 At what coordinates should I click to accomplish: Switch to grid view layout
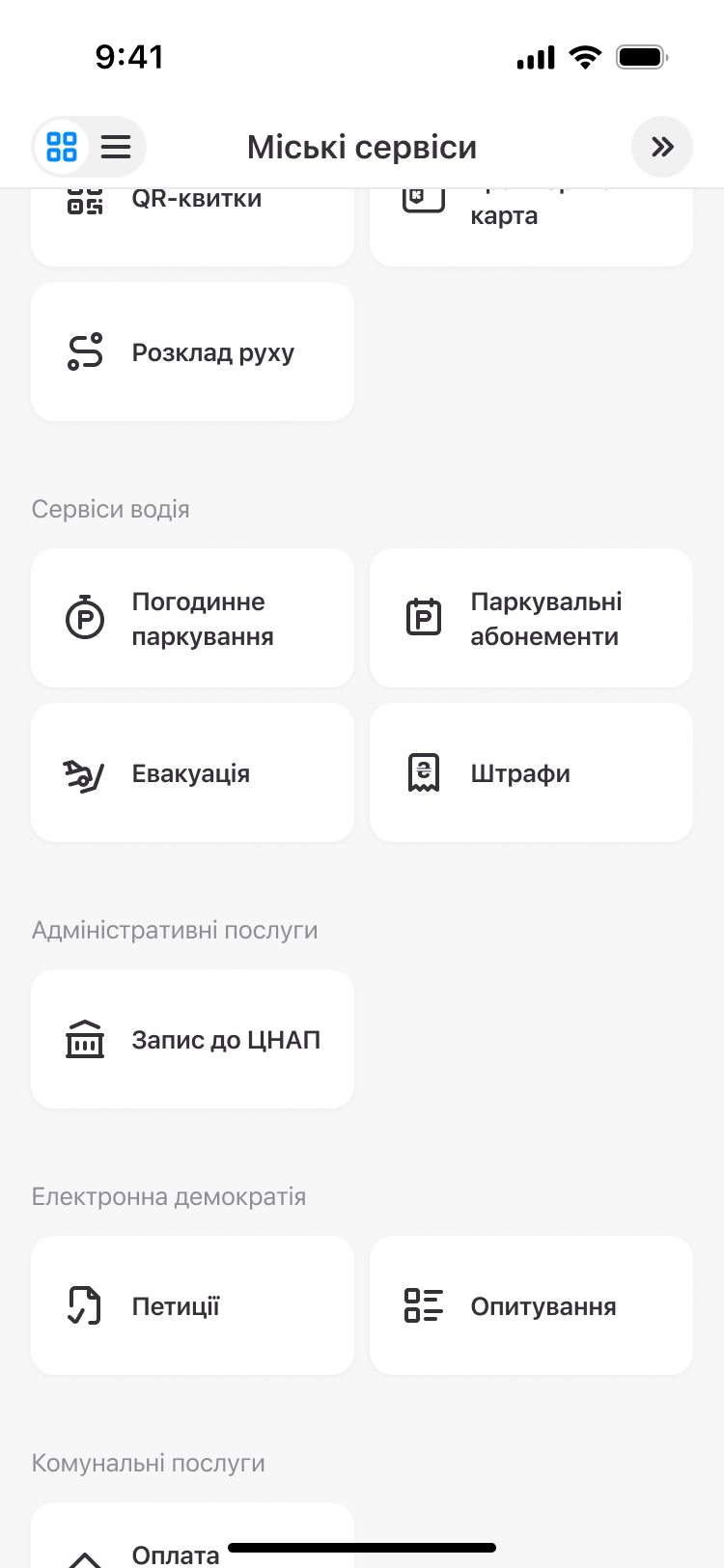point(62,147)
